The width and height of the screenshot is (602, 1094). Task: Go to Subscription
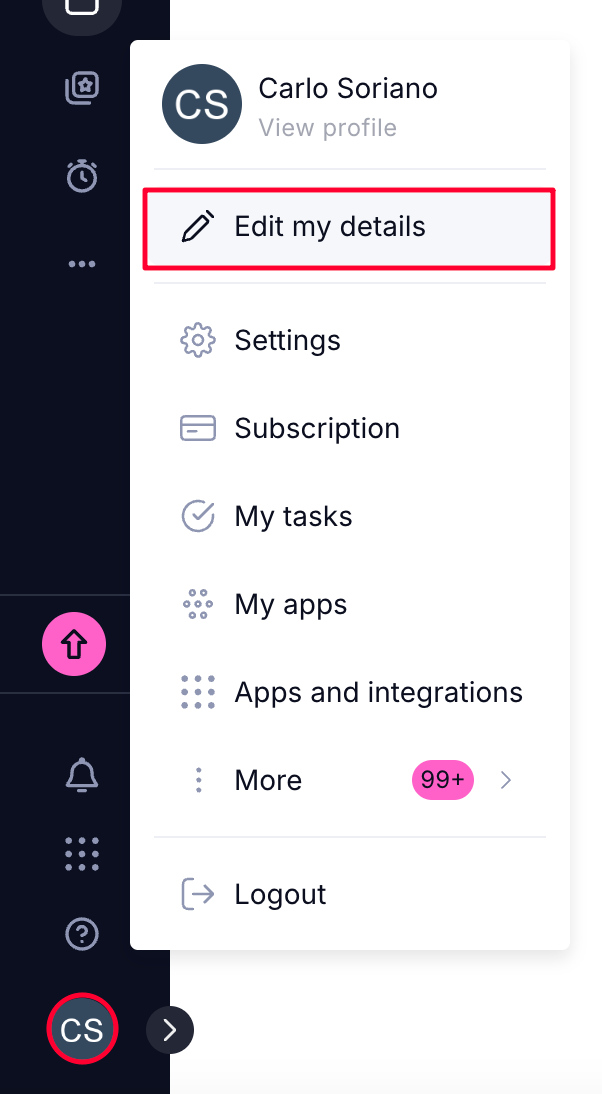tap(349, 428)
